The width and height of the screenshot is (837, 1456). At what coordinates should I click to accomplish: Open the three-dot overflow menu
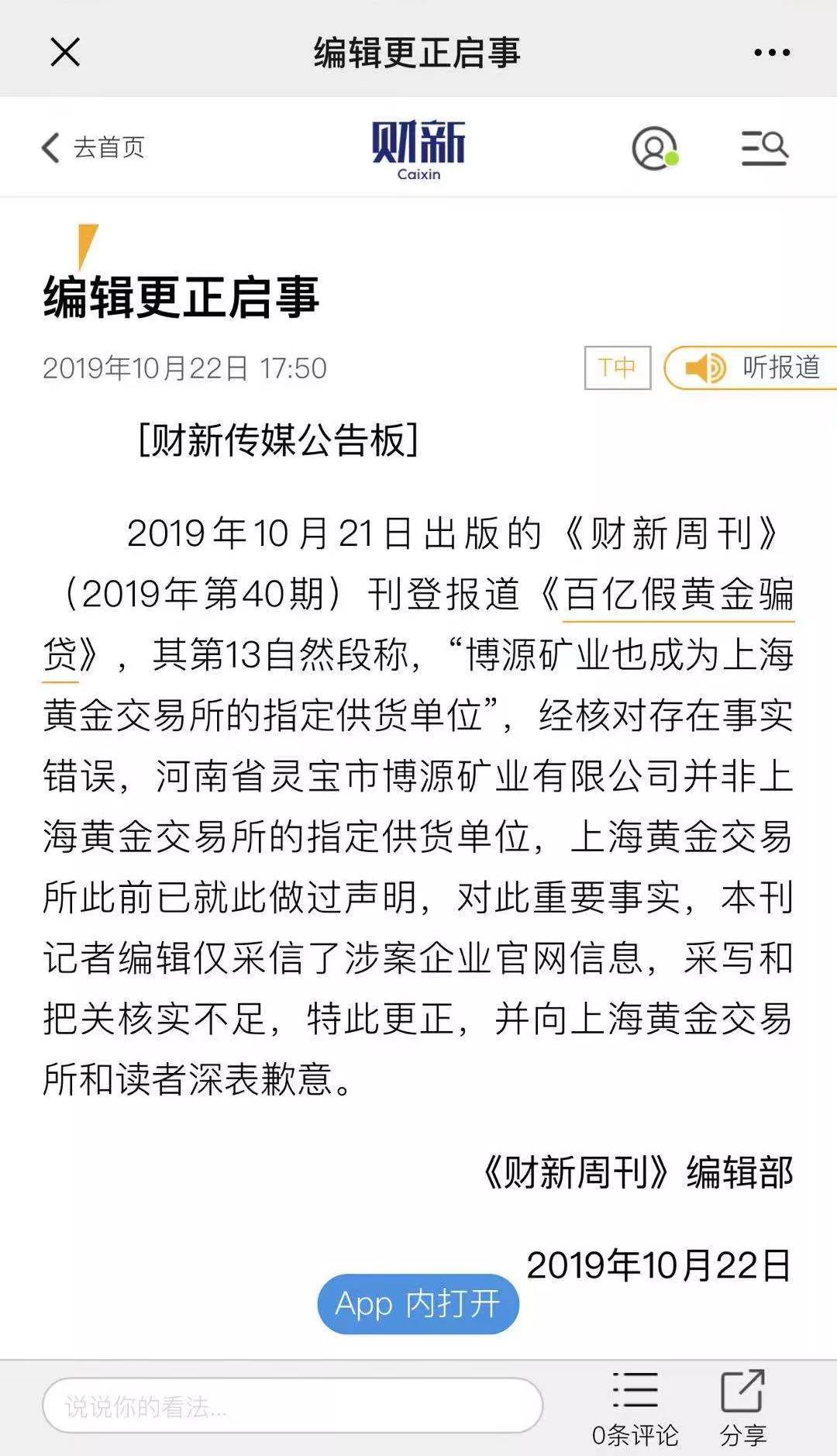(772, 53)
